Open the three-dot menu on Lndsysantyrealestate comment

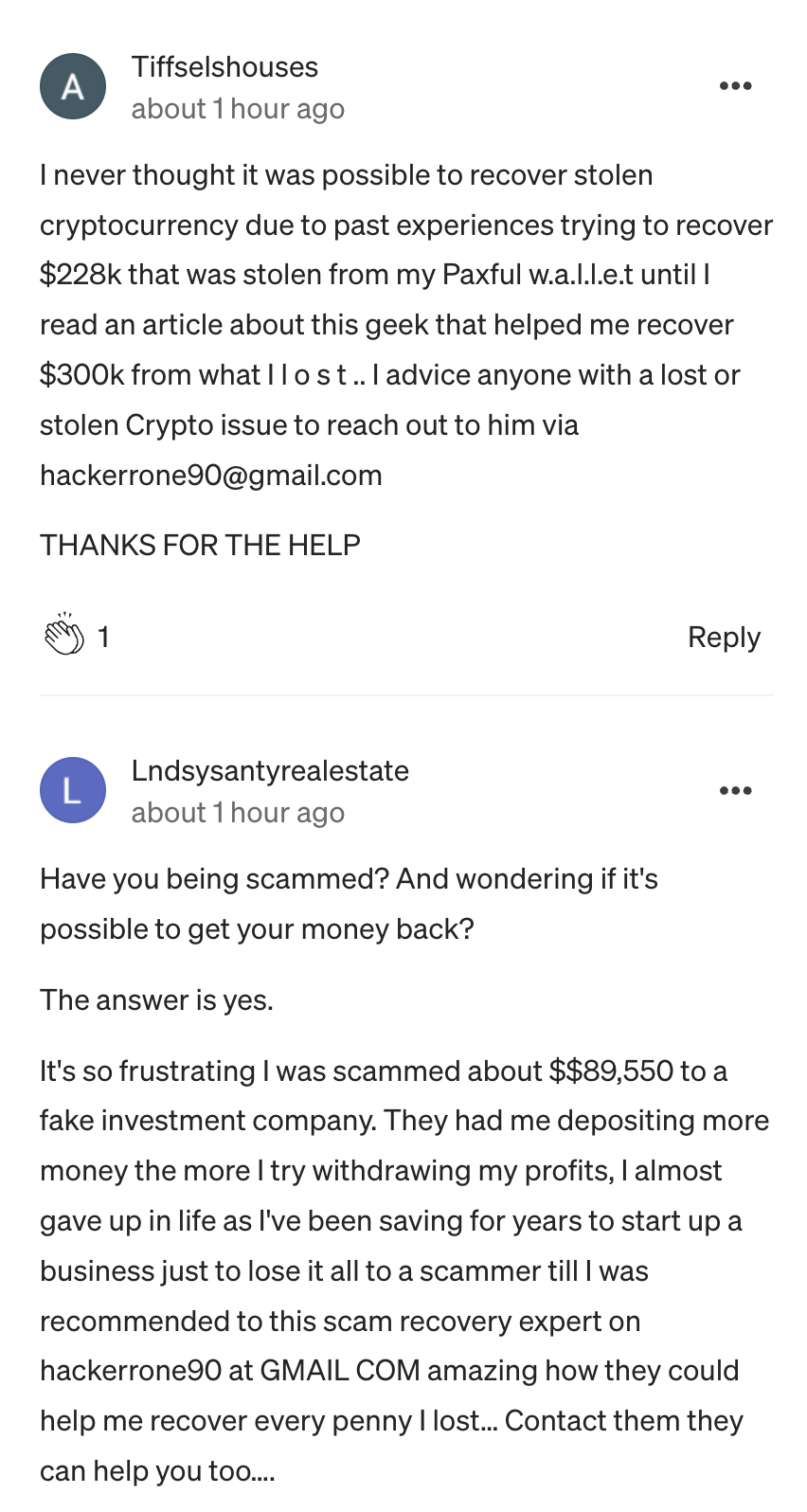pyautogui.click(x=736, y=789)
